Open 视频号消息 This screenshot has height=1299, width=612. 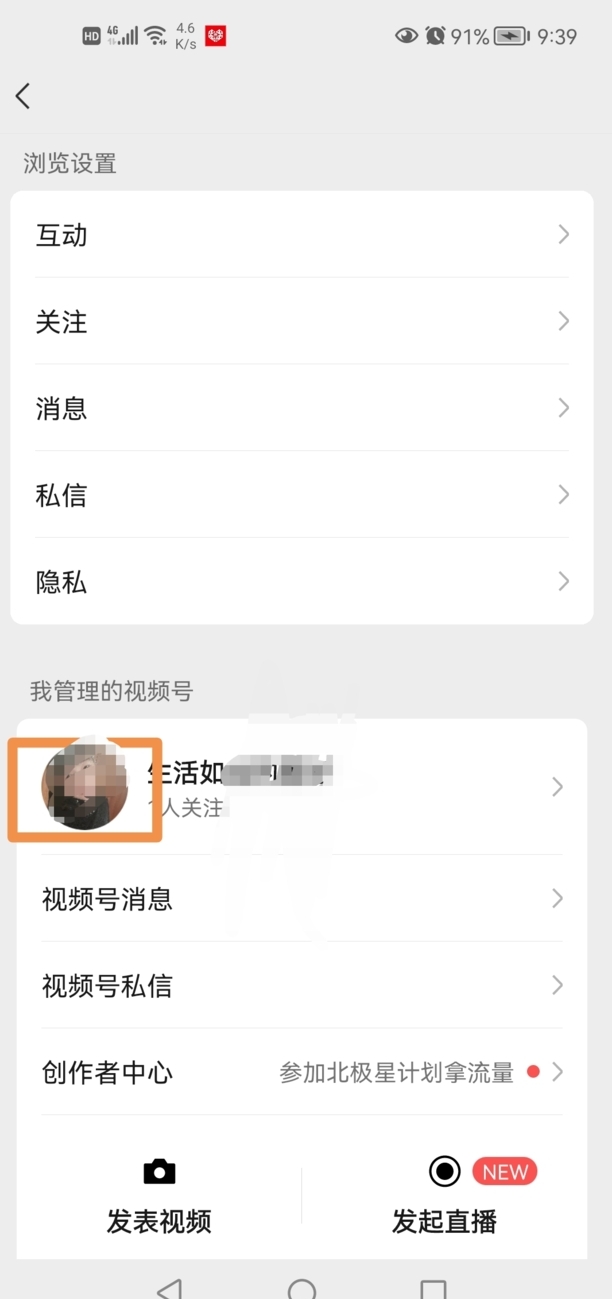[x=300, y=899]
